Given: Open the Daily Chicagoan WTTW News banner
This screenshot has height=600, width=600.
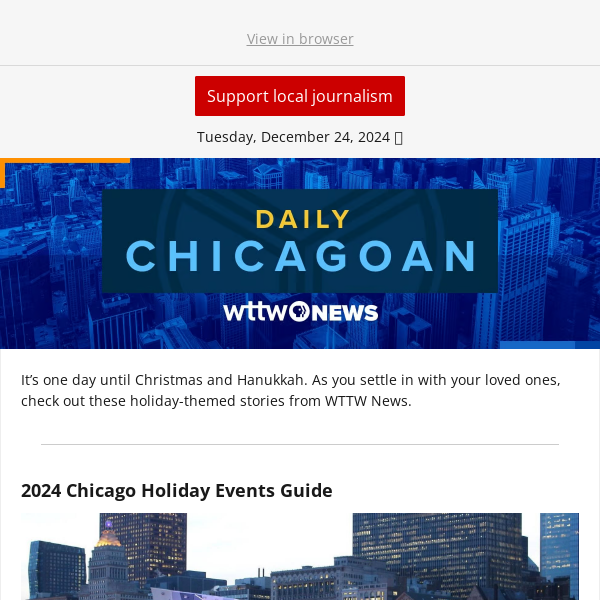Looking at the screenshot, I should (300, 253).
